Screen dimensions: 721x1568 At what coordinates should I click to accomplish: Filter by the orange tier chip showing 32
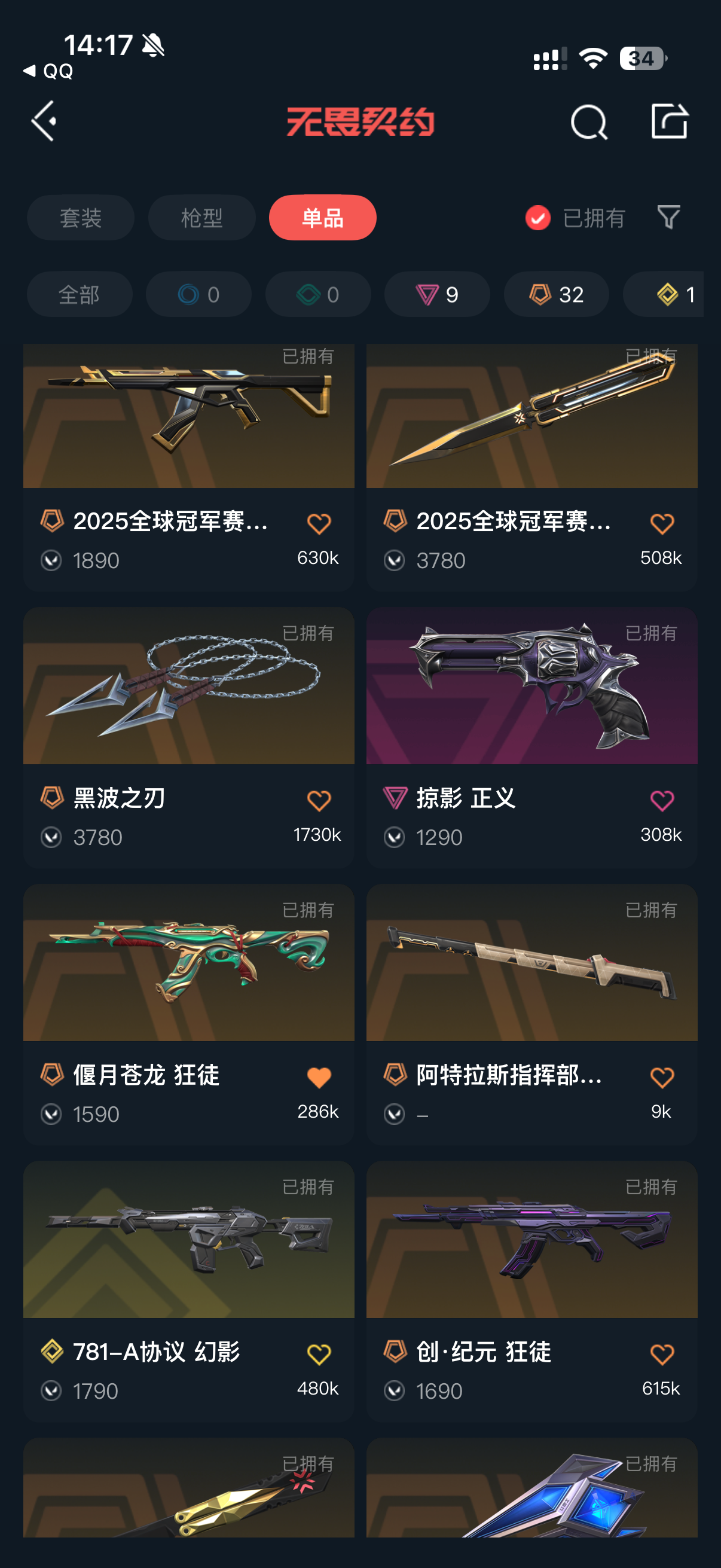pos(556,295)
